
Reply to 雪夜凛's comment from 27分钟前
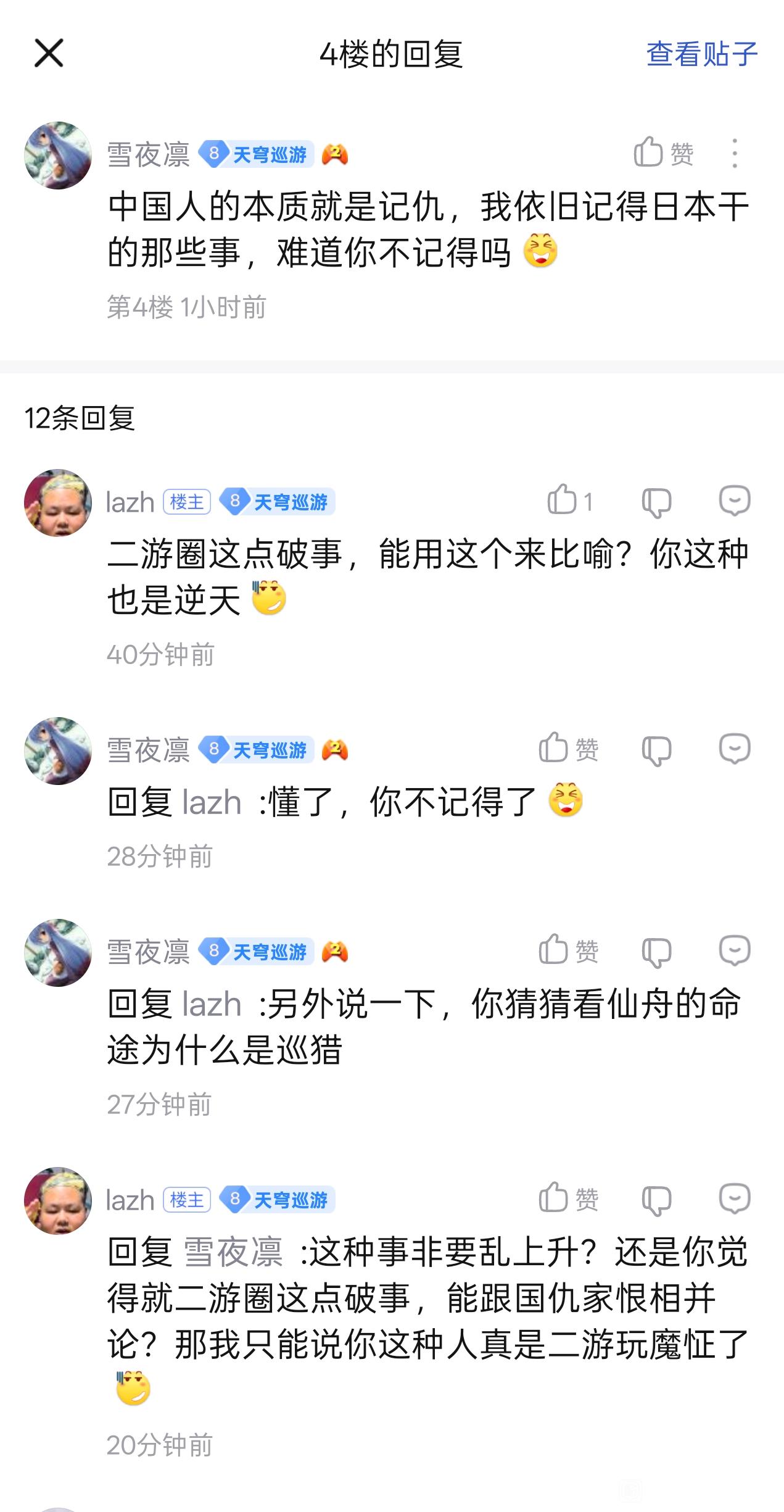pos(735,950)
